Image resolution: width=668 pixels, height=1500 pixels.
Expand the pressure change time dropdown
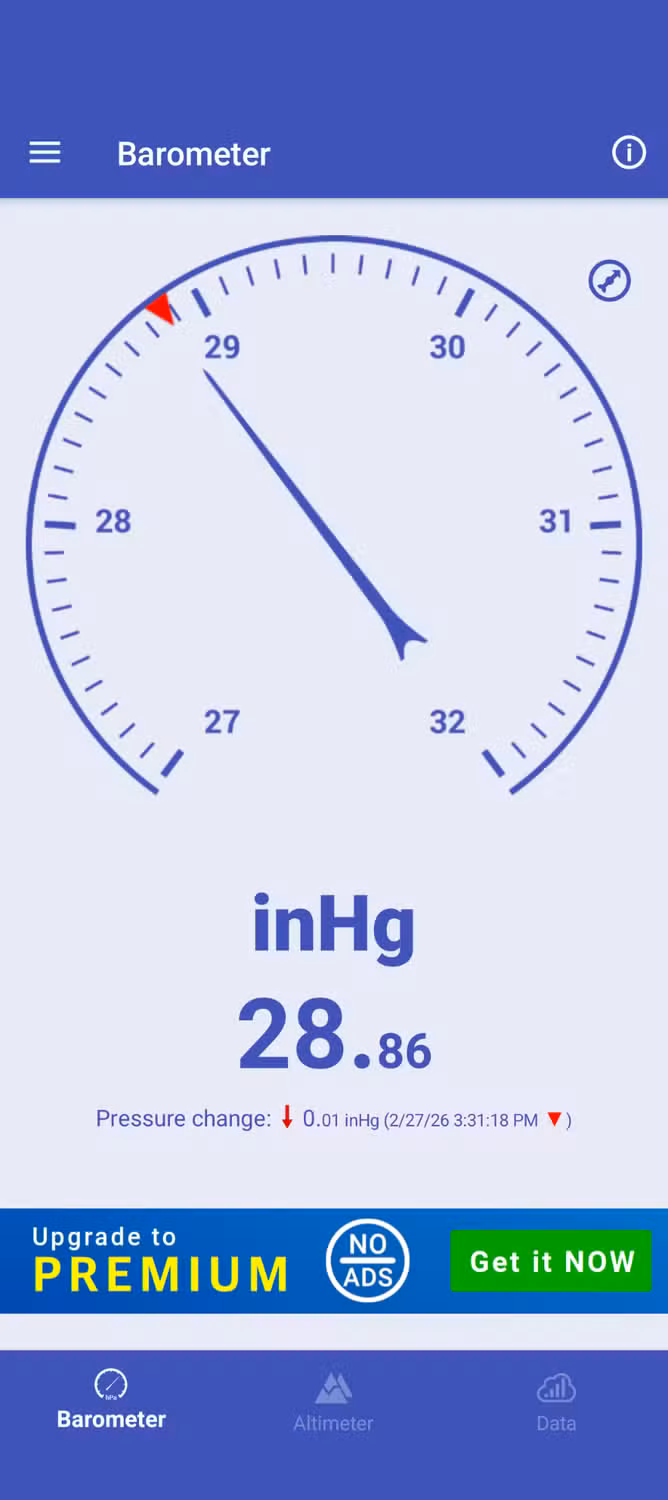pyautogui.click(x=554, y=1120)
